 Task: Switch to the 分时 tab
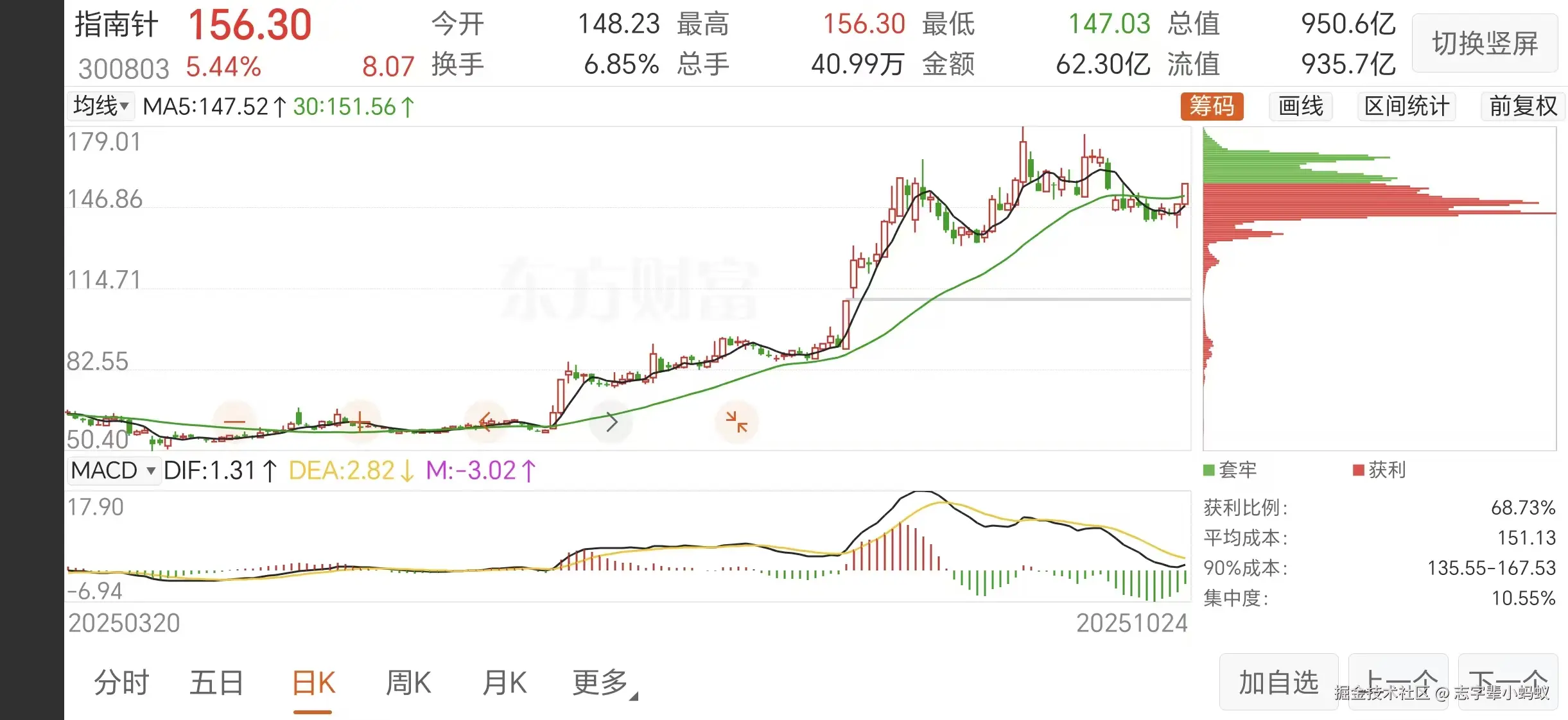pyautogui.click(x=121, y=682)
